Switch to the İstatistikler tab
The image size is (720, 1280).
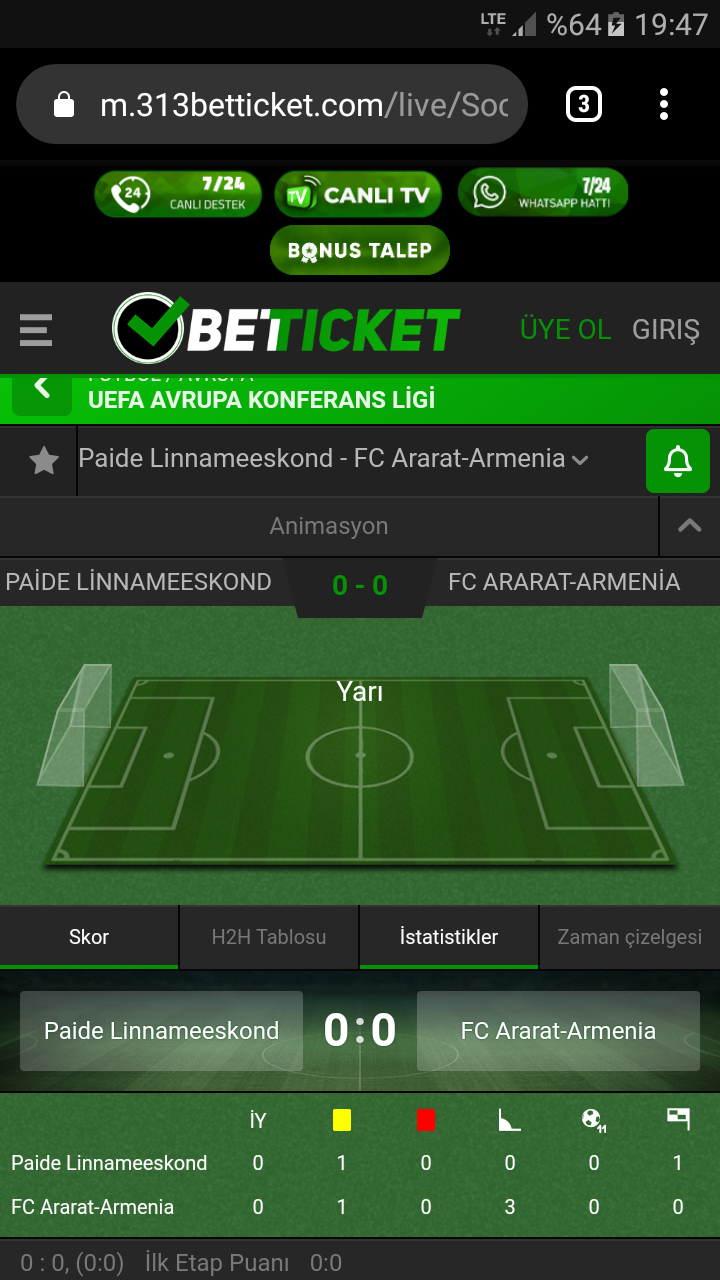tap(449, 937)
